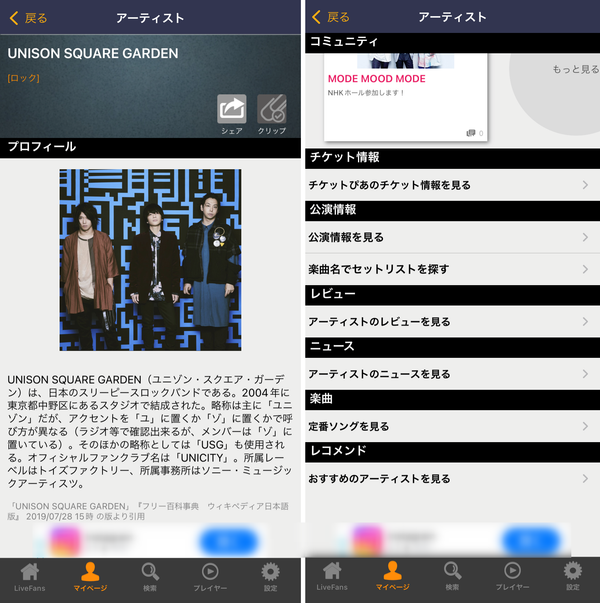This screenshot has height=603, width=600.
Task: Open おすすめのアーティストを見る
Action: pos(453,478)
